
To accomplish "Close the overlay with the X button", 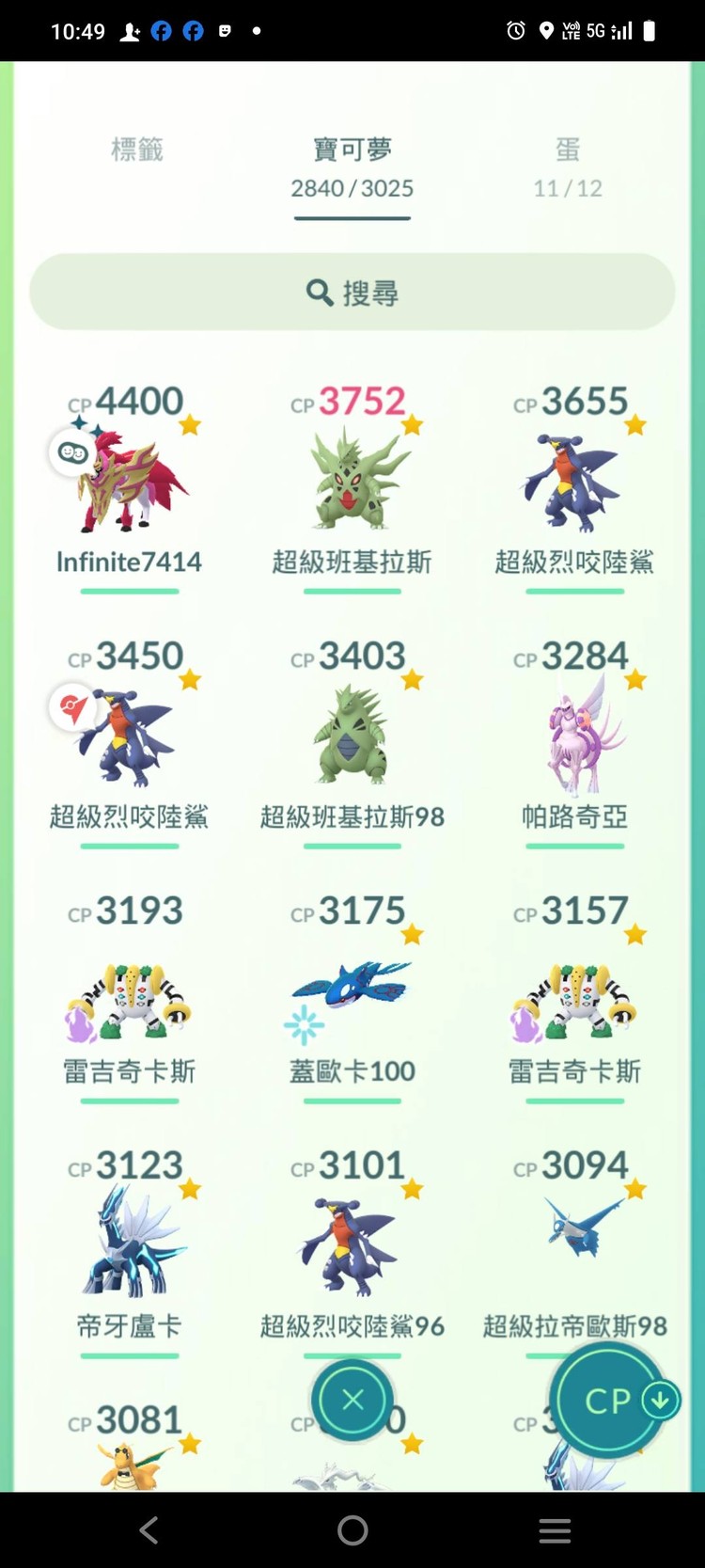I will pos(352,1400).
